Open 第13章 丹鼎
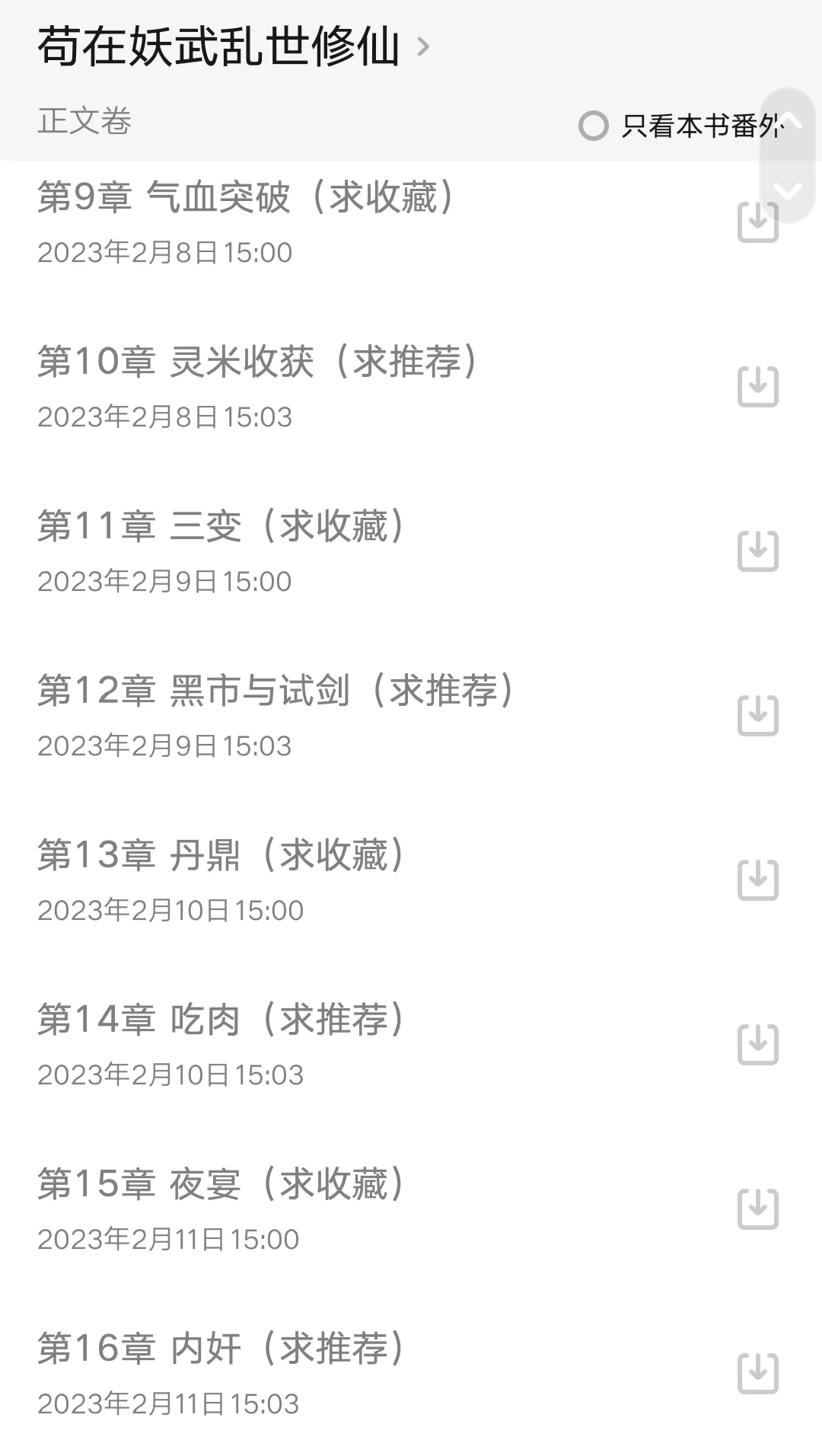822x1456 pixels. (x=221, y=856)
